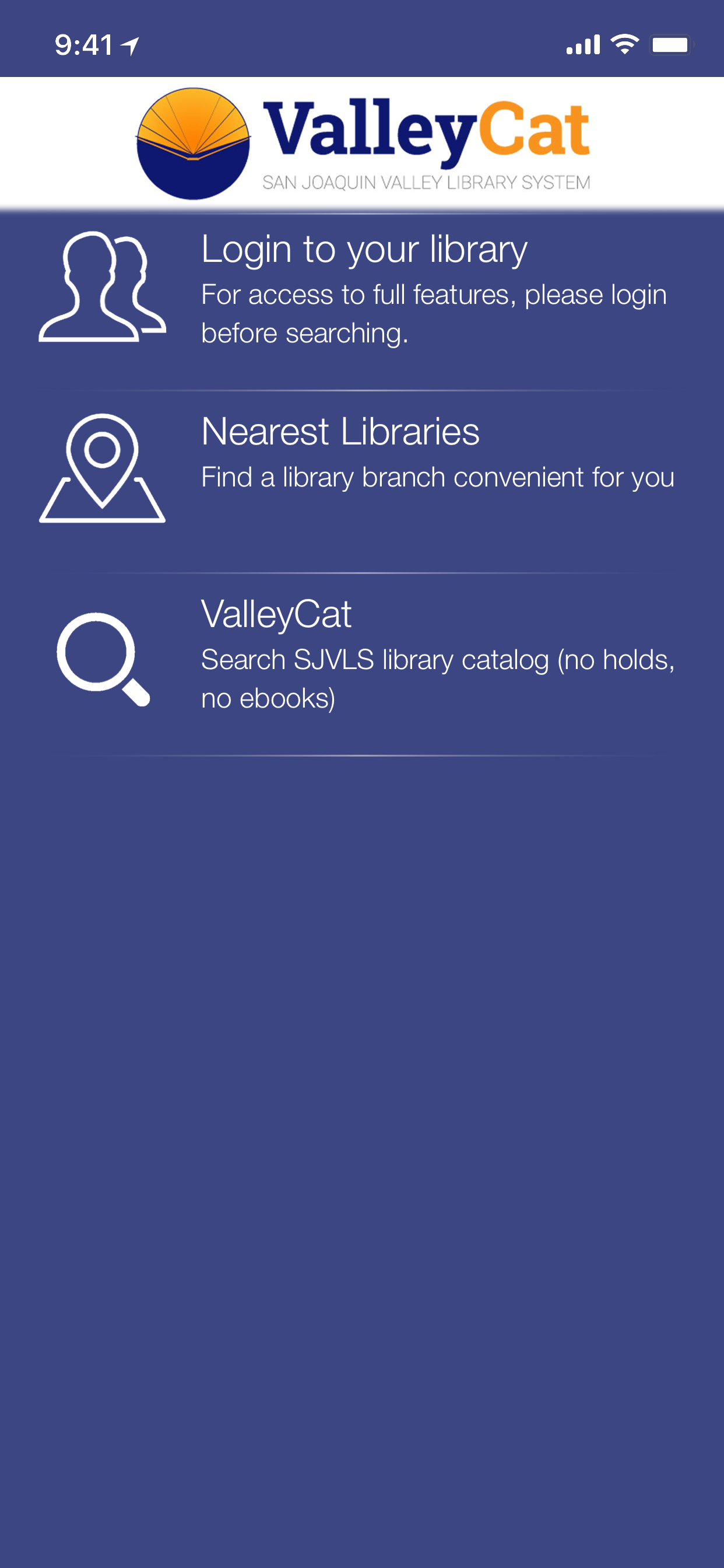The height and width of the screenshot is (1568, 724).
Task: Open Nearest Libraries
Action: pyautogui.click(x=363, y=468)
